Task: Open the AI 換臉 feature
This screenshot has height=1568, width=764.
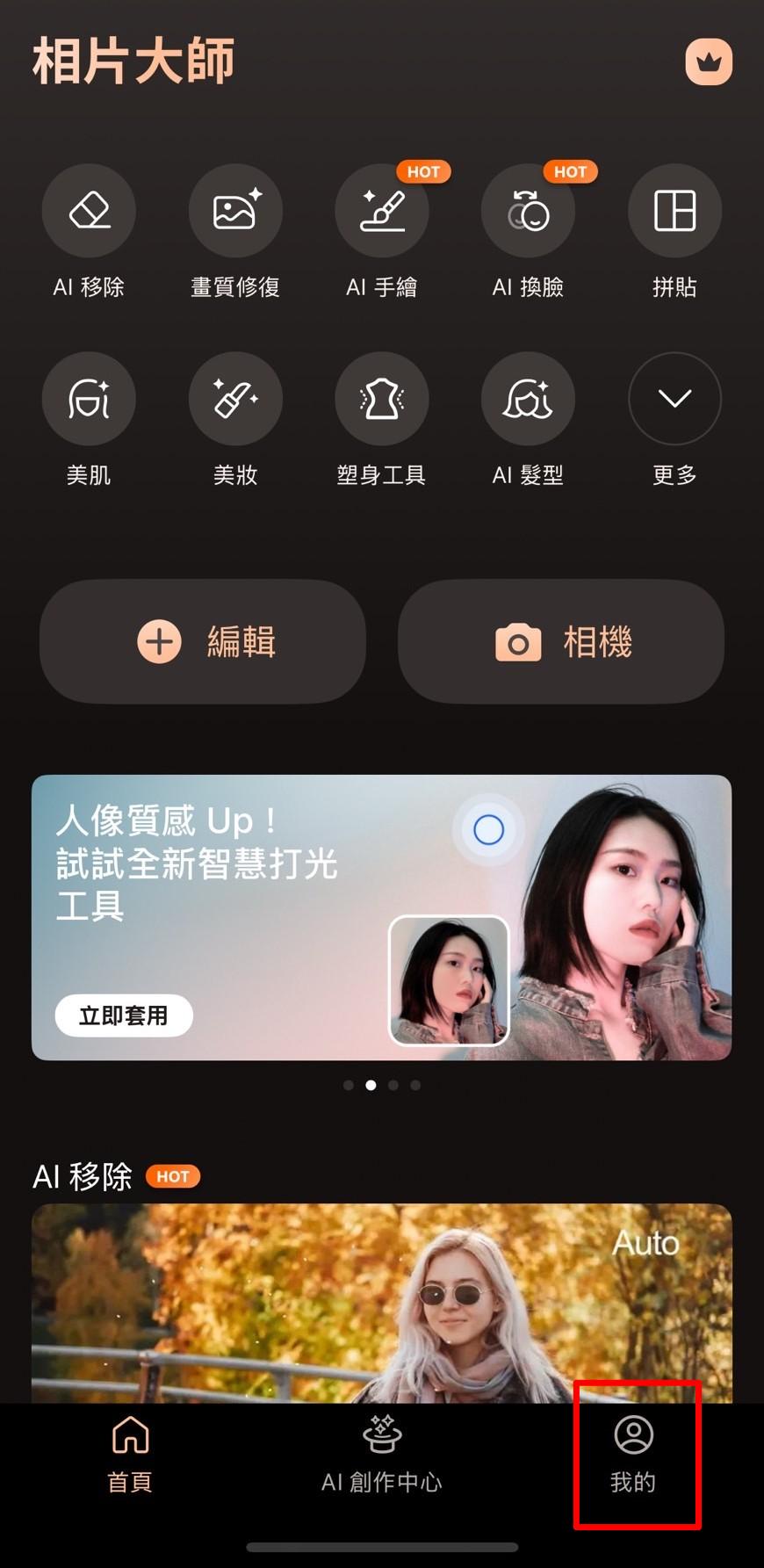Action: coord(528,210)
